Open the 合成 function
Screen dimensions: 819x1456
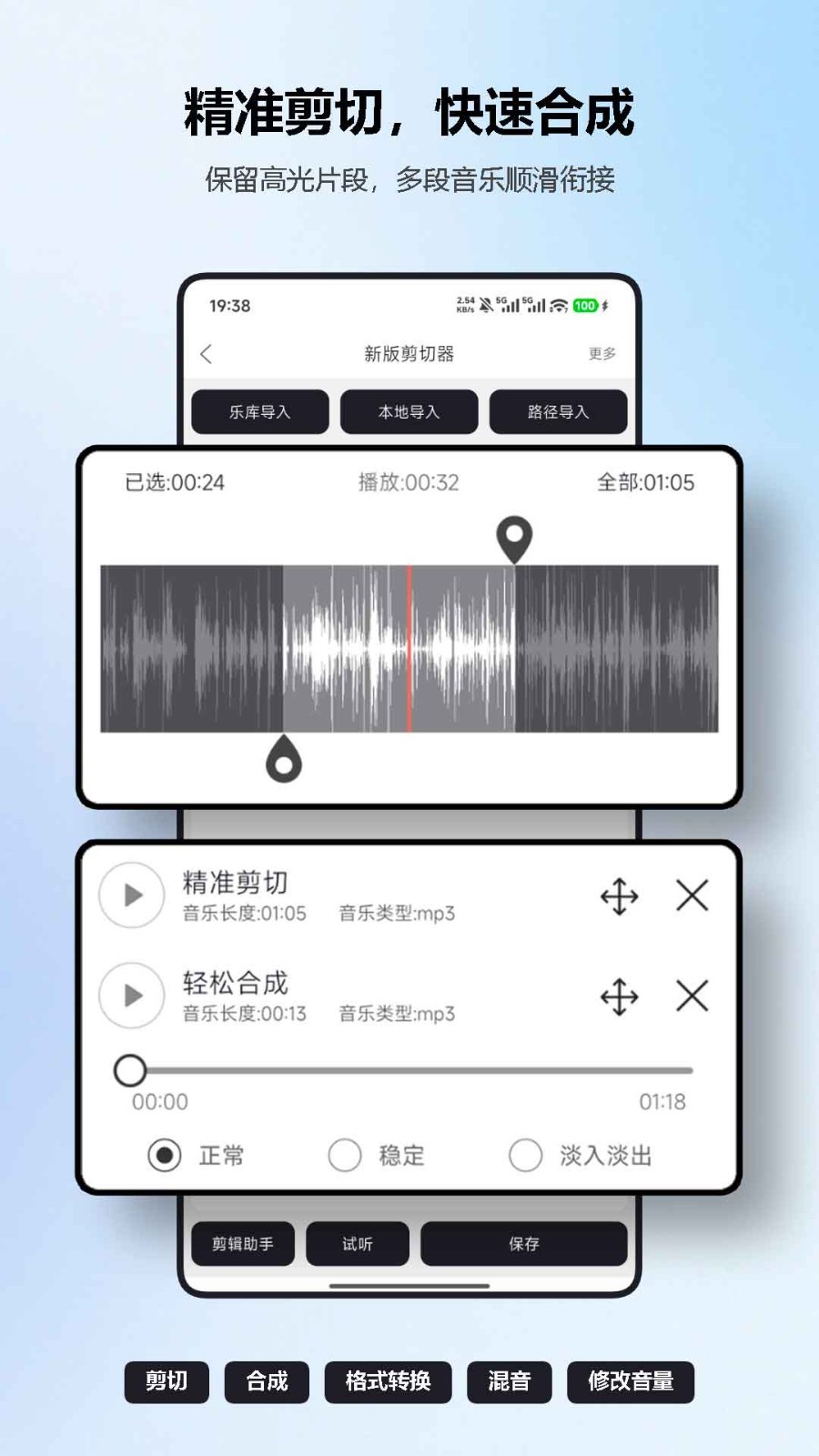pyautogui.click(x=266, y=1381)
